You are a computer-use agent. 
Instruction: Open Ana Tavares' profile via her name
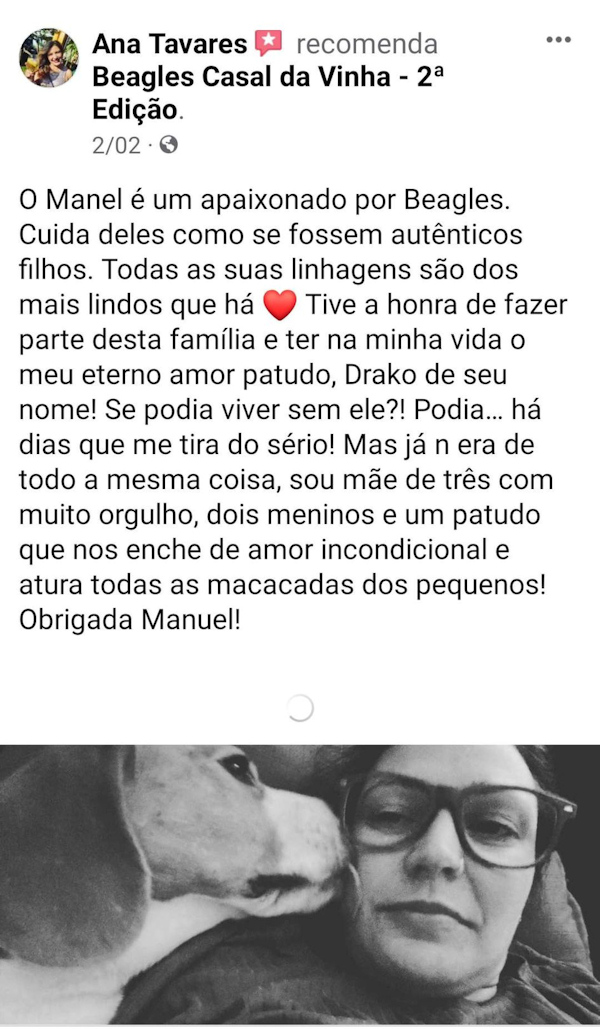169,44
